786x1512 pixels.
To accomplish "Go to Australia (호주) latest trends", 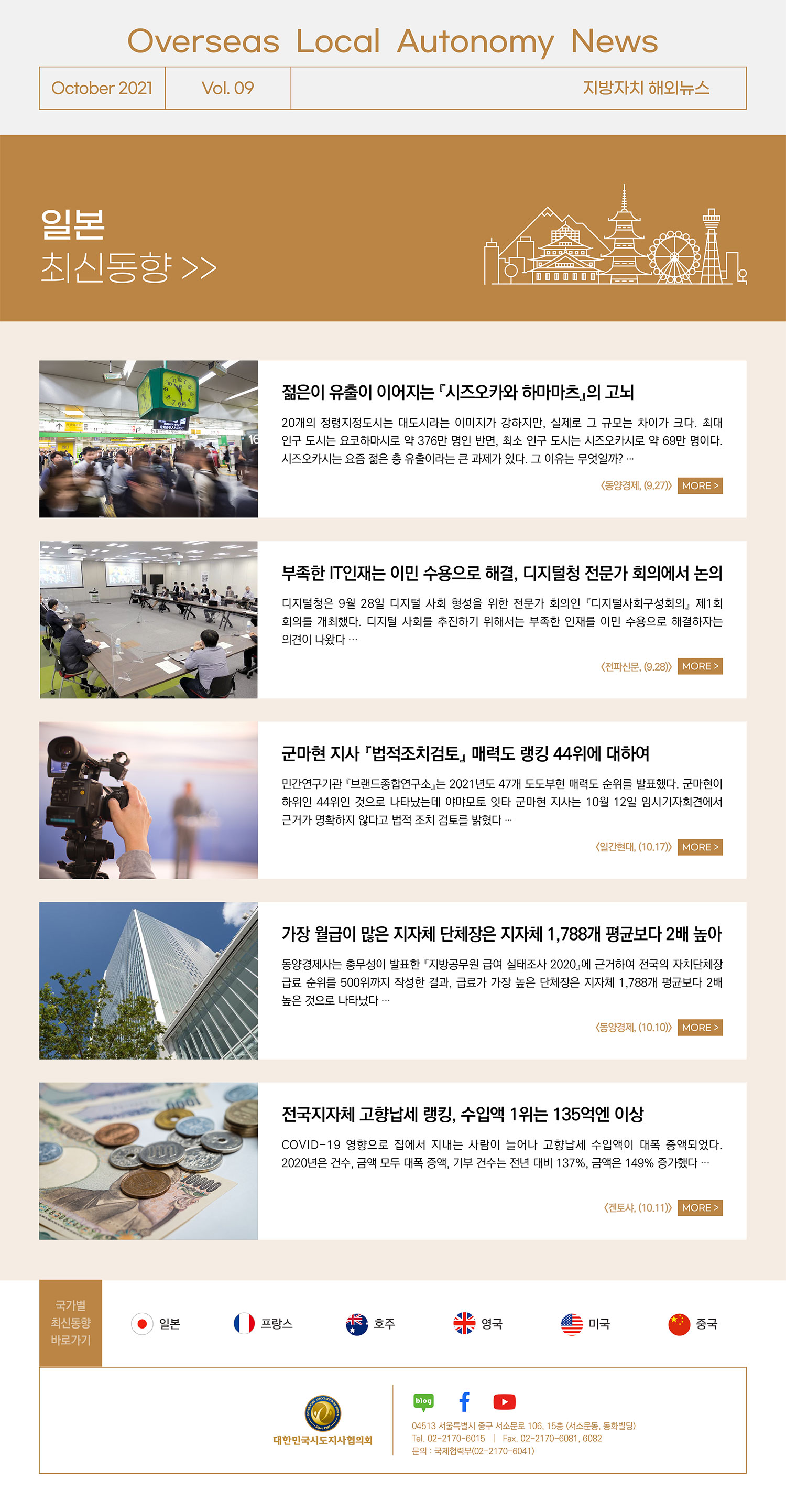I will [x=370, y=1324].
